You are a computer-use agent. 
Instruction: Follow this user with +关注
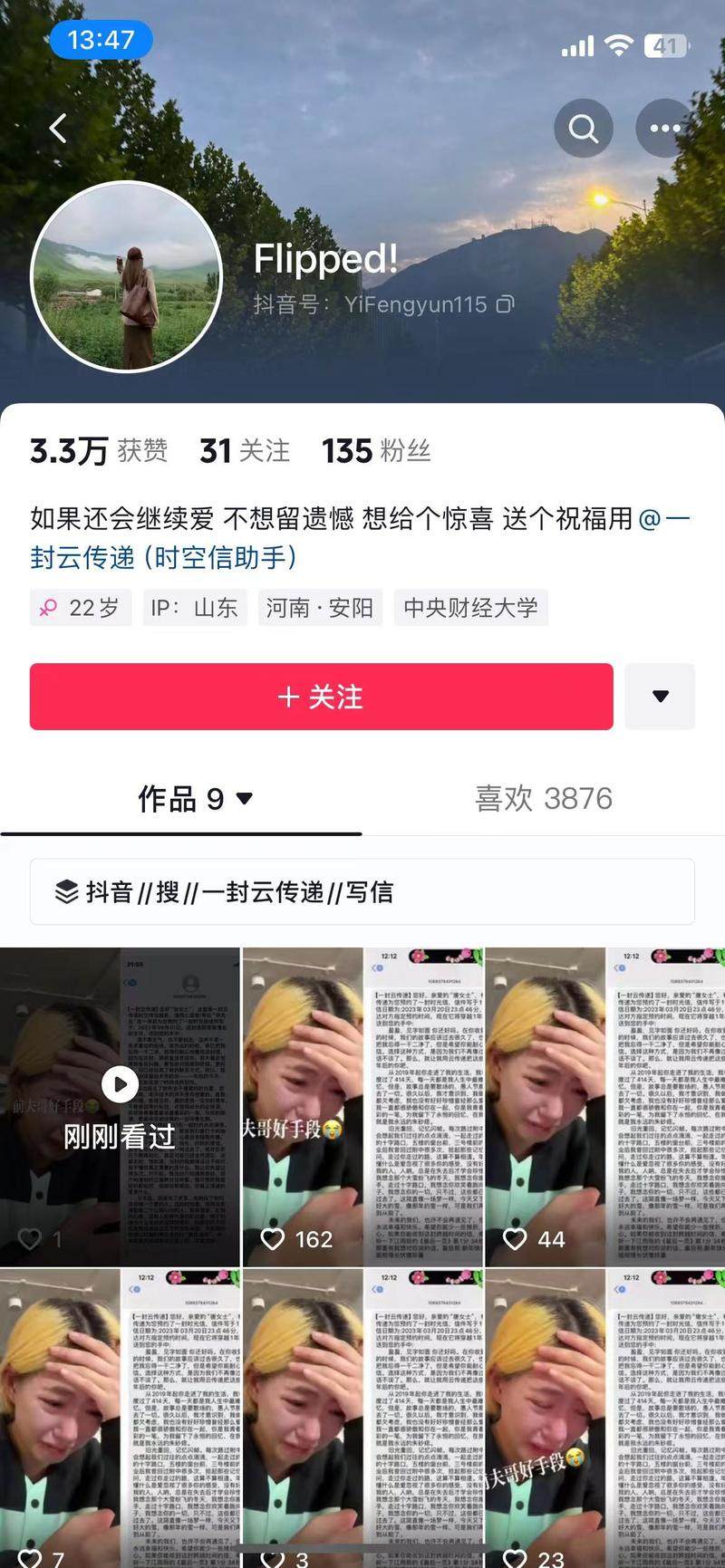point(322,697)
